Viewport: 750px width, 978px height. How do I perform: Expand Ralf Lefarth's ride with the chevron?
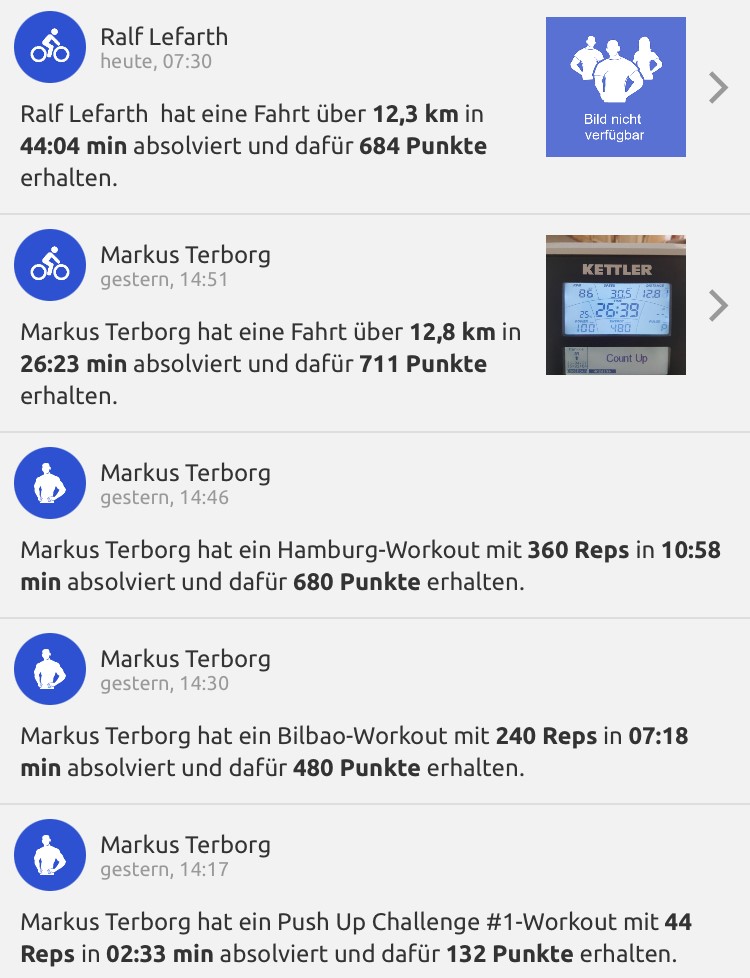click(717, 87)
